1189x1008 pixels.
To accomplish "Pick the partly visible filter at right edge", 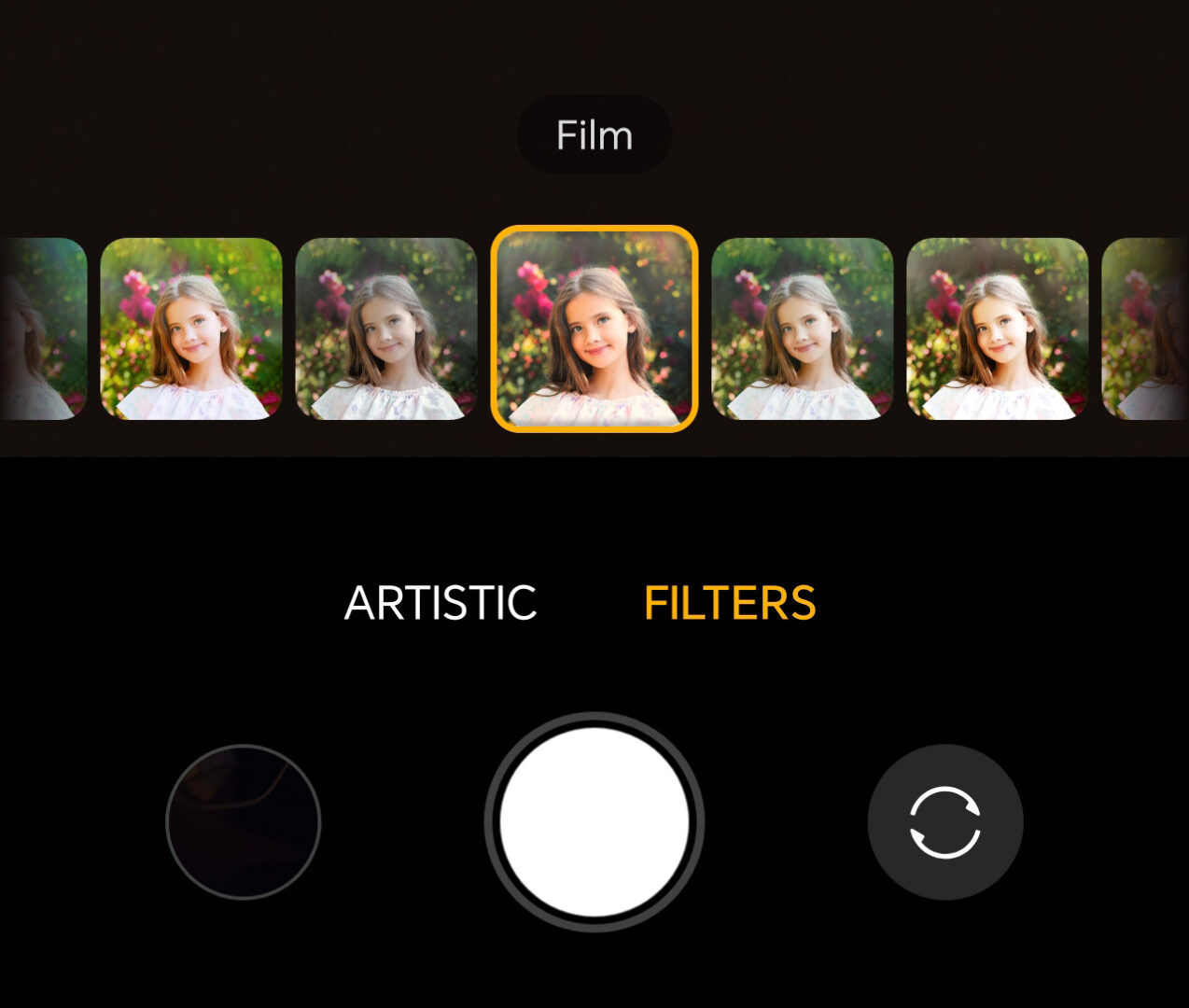I will (x=1146, y=329).
